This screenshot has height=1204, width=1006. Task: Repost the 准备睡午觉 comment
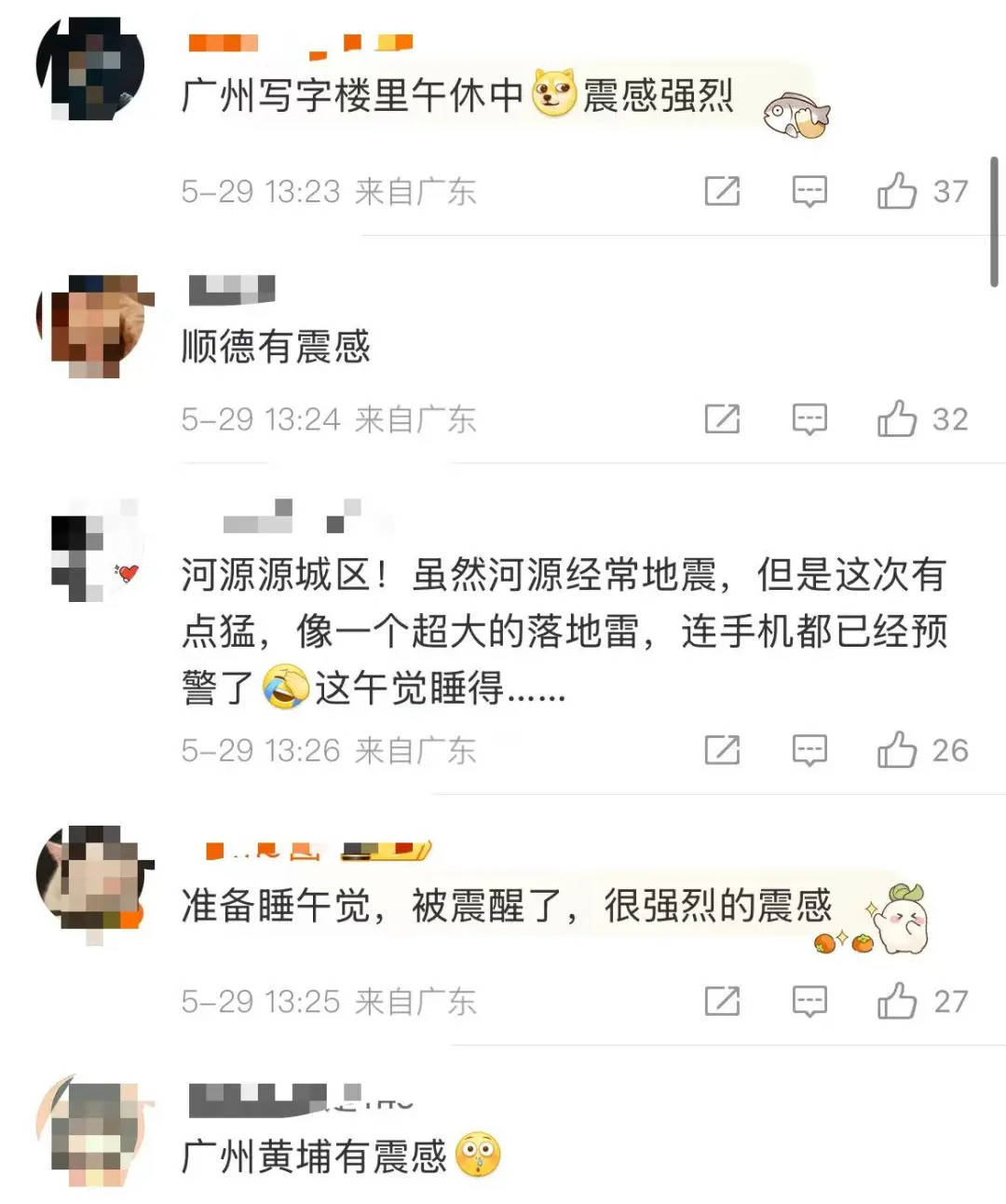click(722, 1002)
